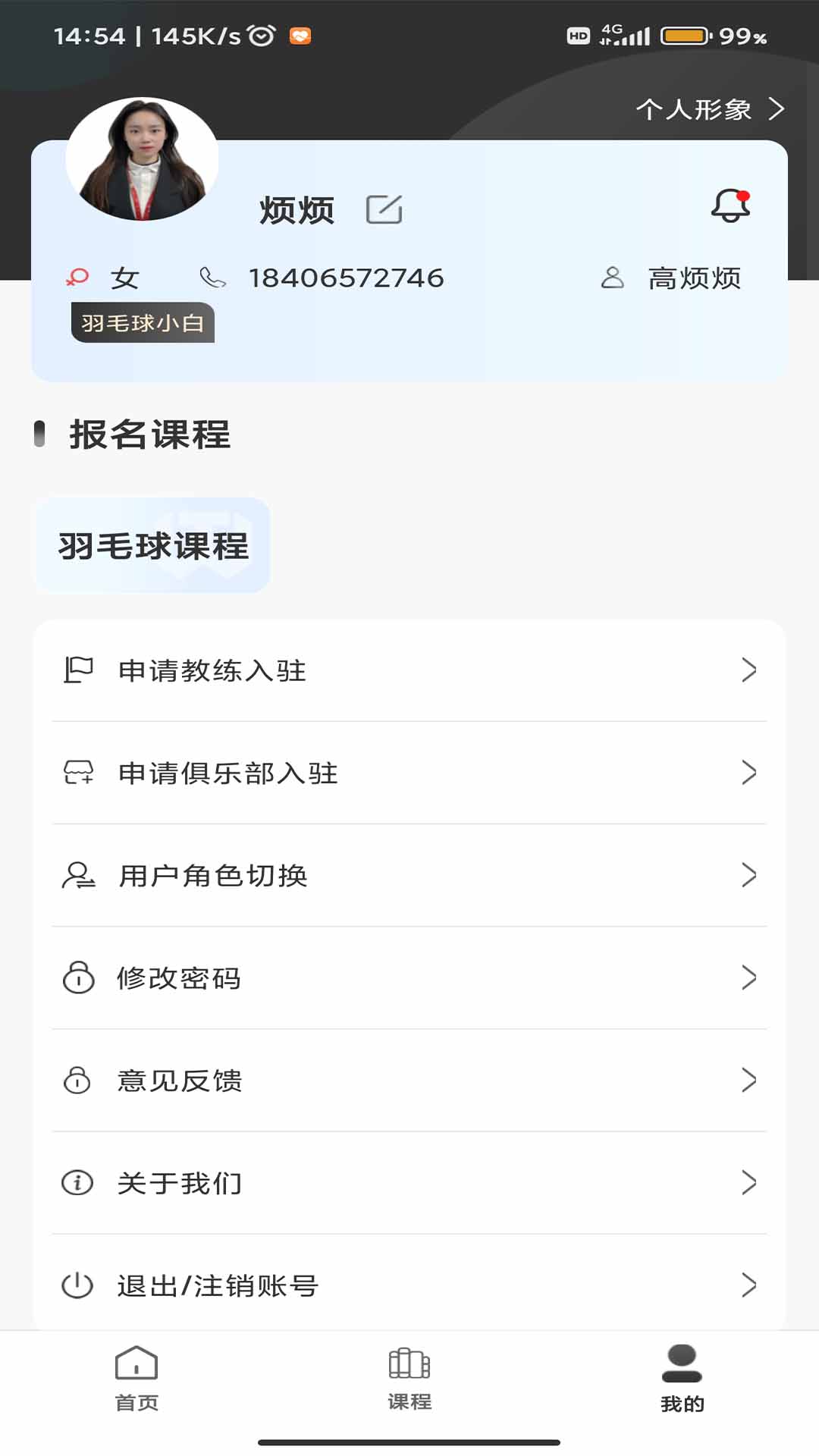
Task: Open notifications via the bell icon
Action: click(732, 206)
